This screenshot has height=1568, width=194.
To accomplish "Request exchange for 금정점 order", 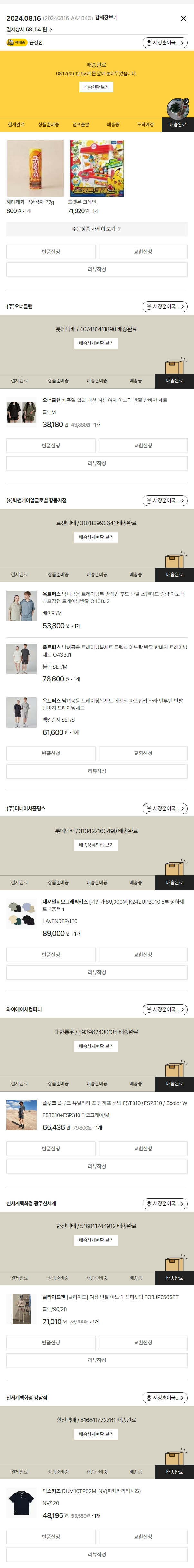I will point(143,251).
